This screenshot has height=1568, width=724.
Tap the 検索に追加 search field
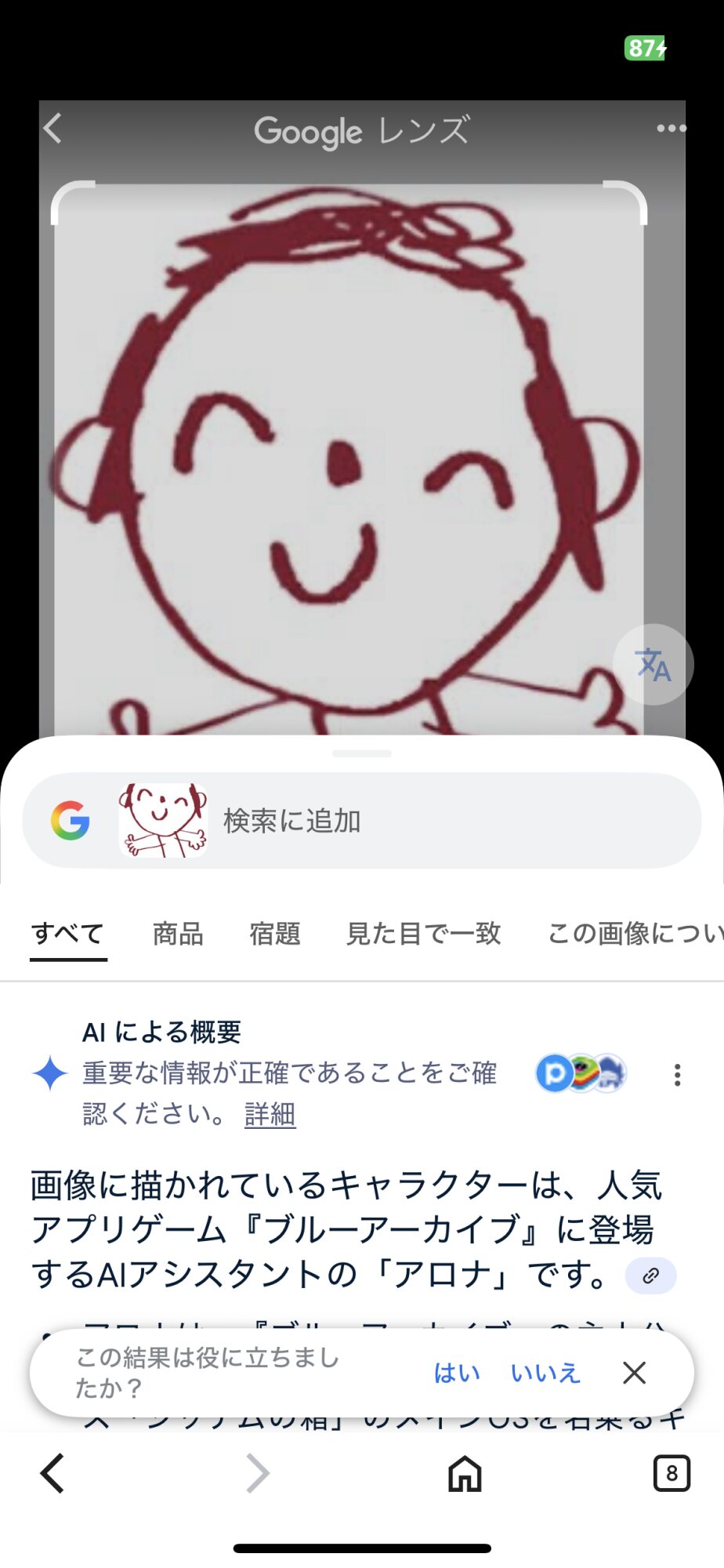click(x=362, y=820)
